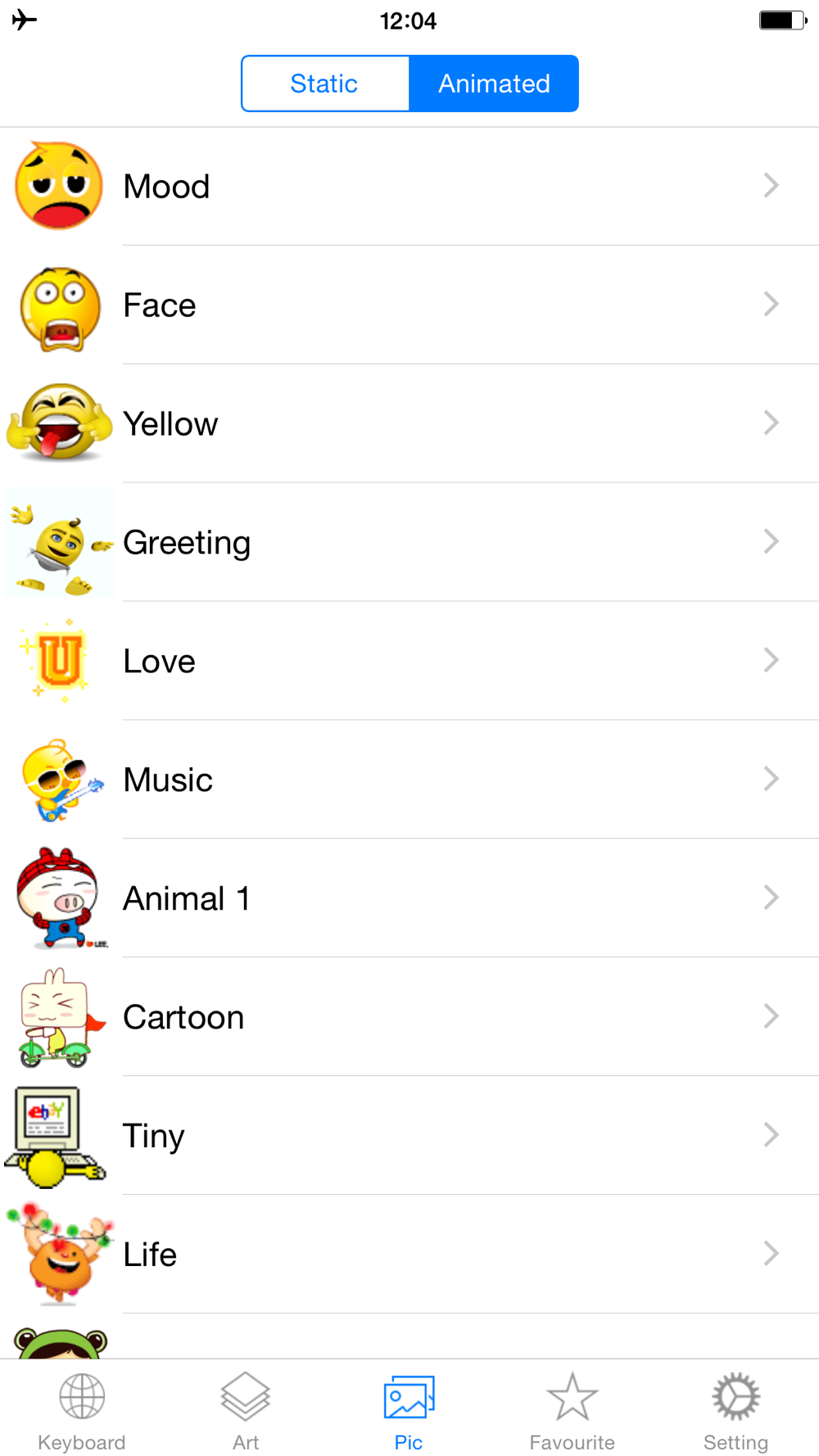Open the Music category
This screenshot has height=1456, width=819.
click(x=409, y=780)
